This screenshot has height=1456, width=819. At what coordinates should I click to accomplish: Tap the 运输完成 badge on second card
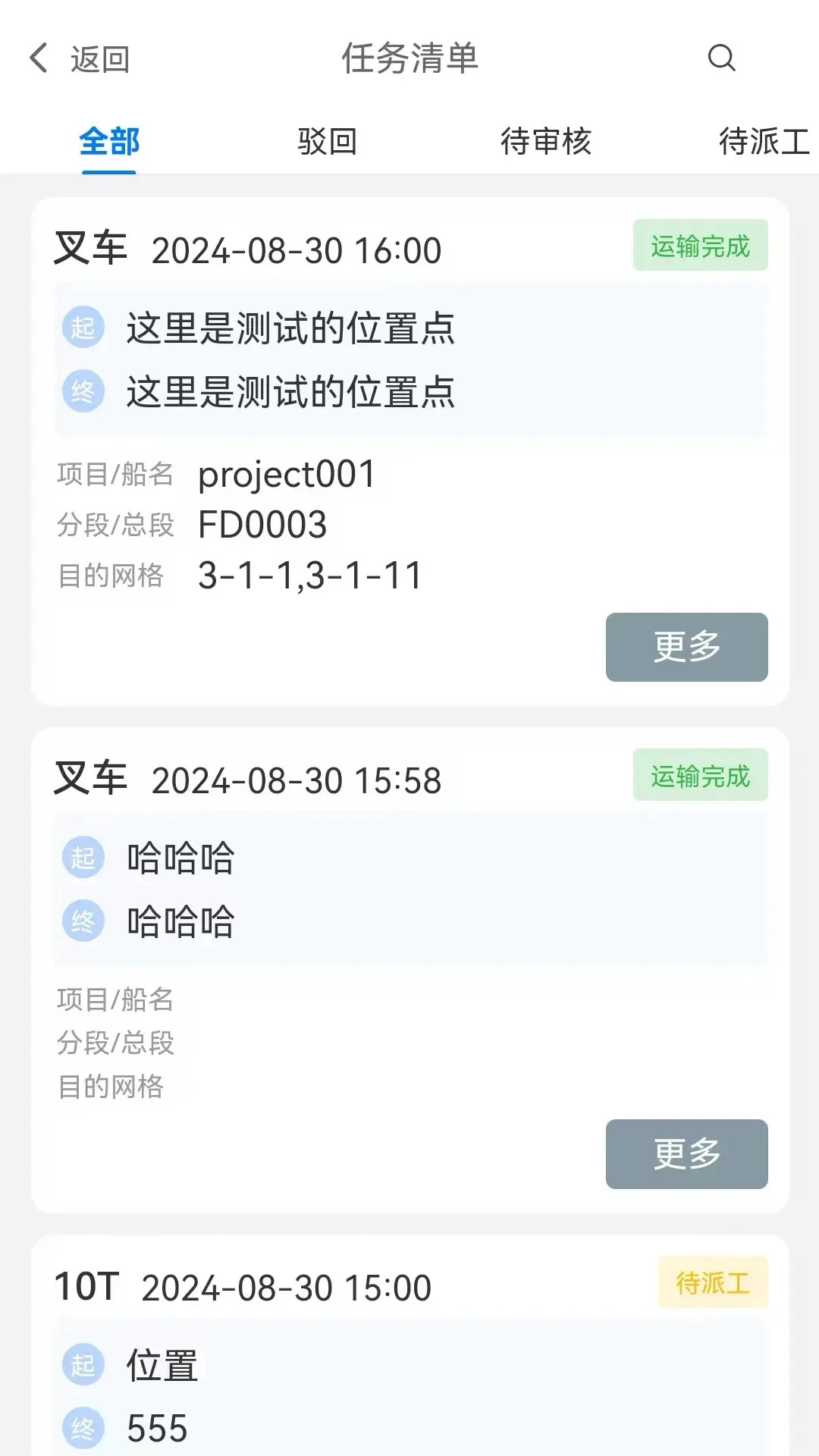(x=700, y=774)
